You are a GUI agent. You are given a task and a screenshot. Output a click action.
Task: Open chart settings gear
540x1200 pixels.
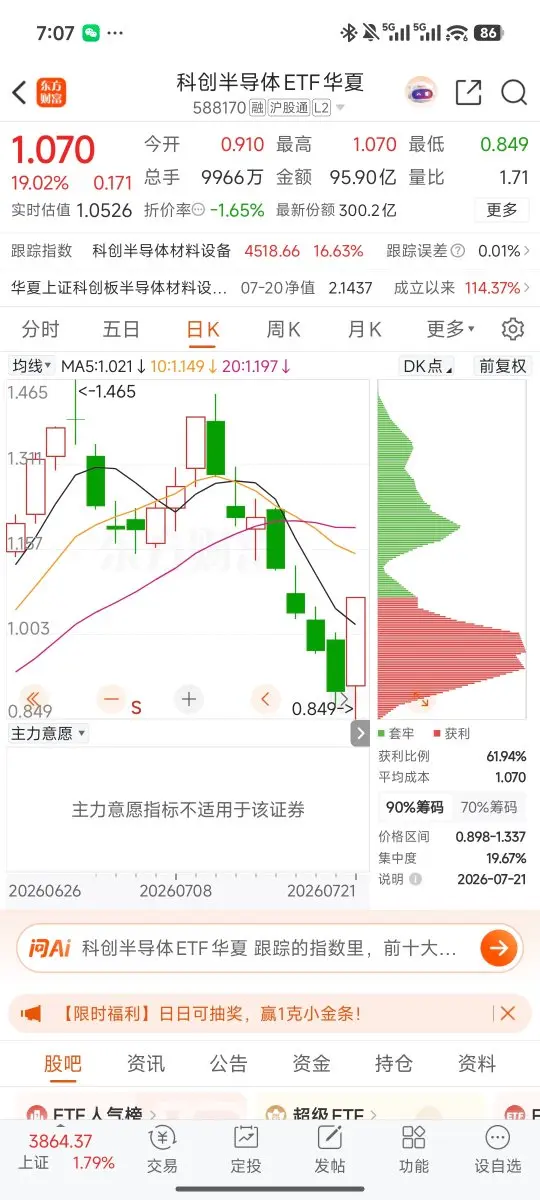(513, 329)
